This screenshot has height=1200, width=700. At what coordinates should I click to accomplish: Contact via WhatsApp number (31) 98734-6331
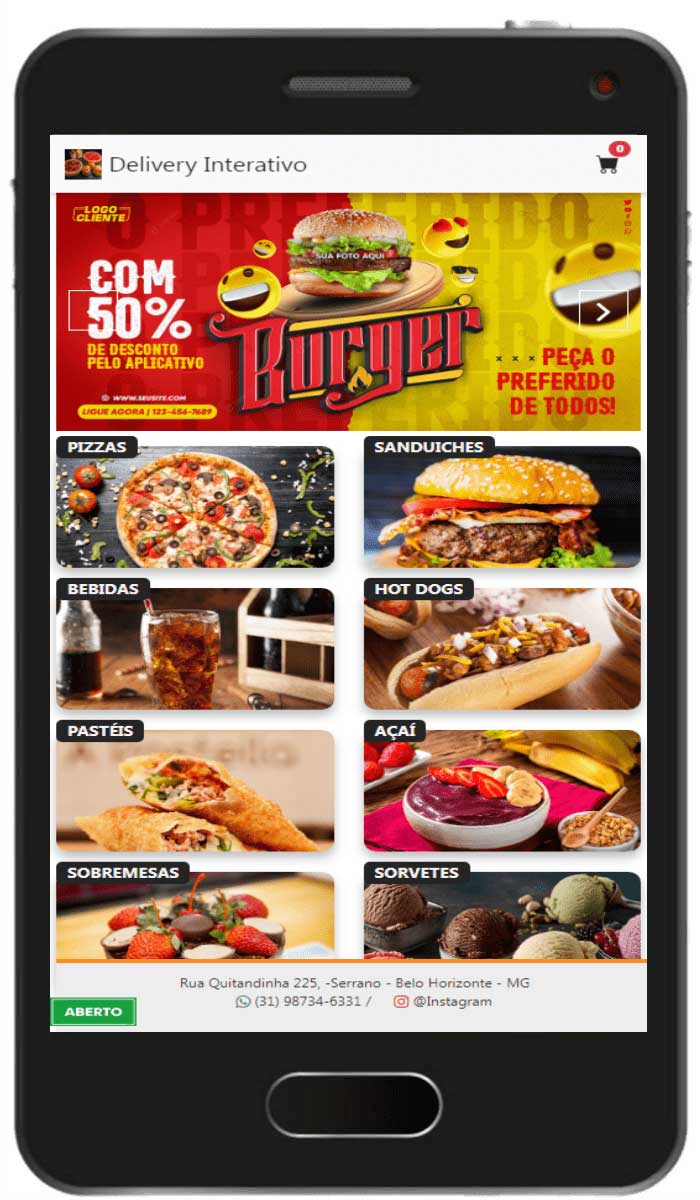[298, 1001]
